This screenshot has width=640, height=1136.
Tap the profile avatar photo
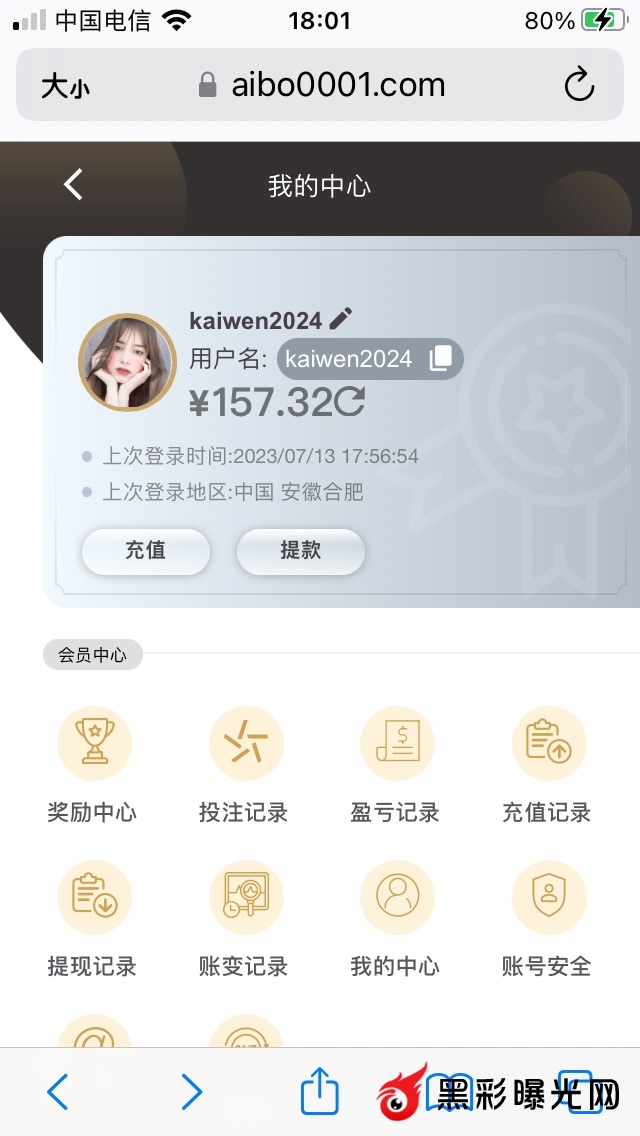(127, 363)
